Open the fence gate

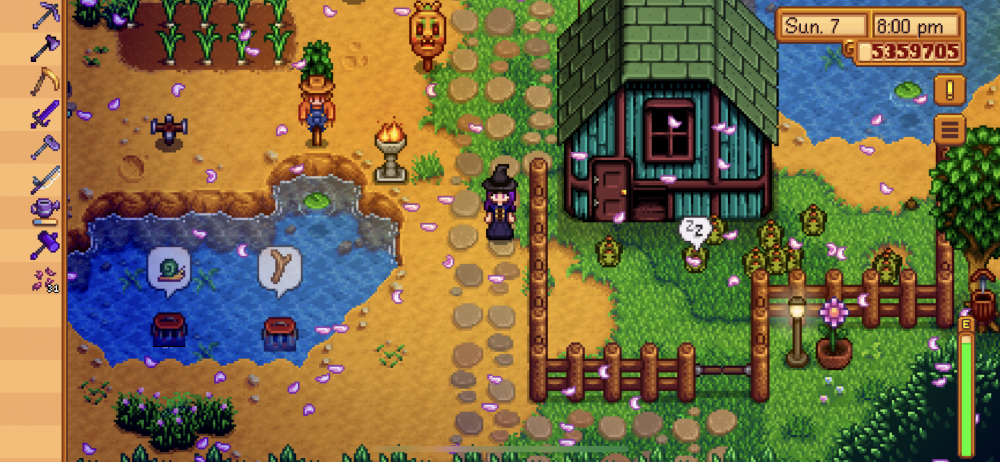723,370
